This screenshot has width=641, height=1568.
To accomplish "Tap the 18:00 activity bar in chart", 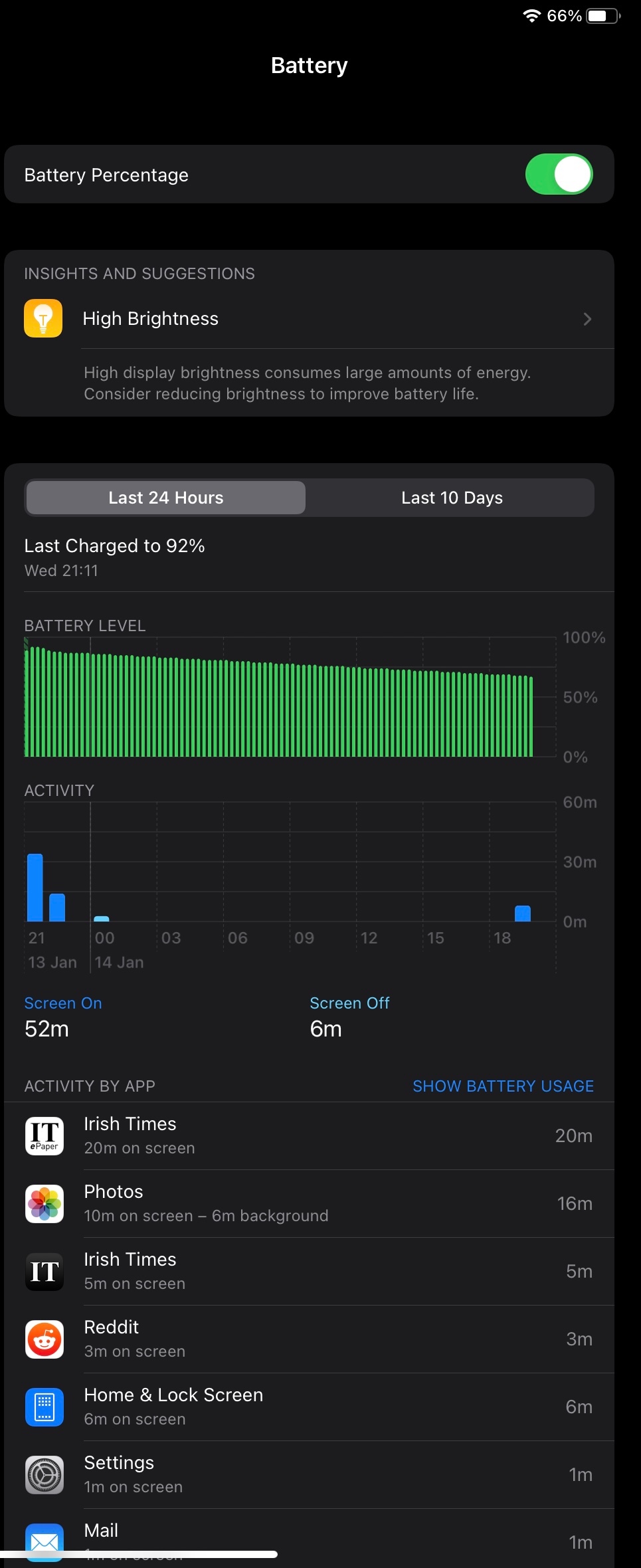I will 523,914.
